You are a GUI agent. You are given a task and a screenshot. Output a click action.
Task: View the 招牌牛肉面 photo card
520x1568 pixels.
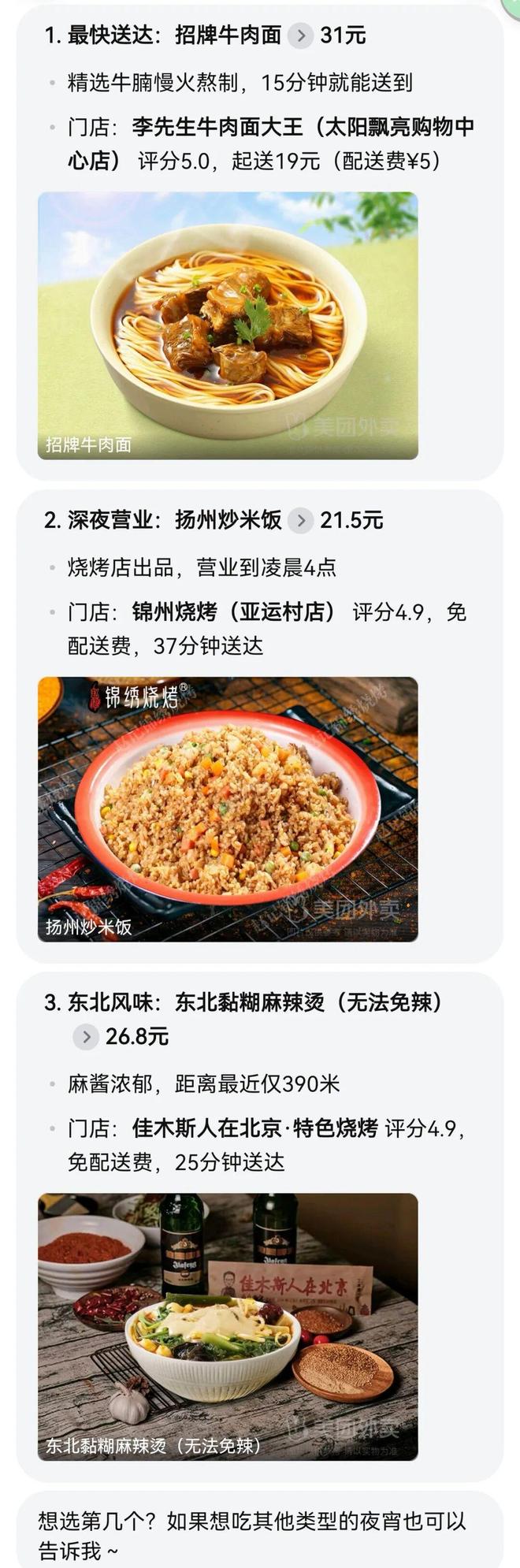point(228,325)
